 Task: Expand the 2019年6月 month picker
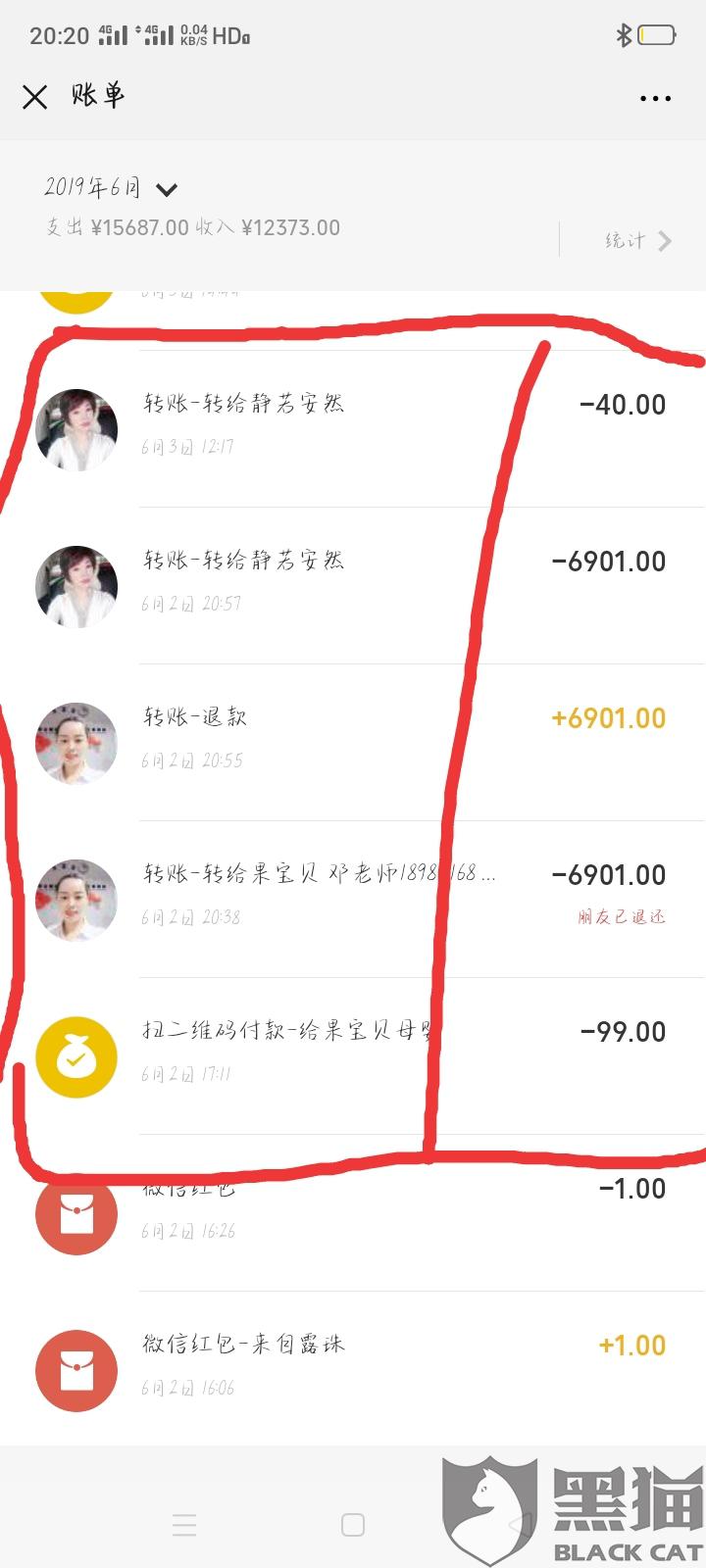(x=166, y=189)
